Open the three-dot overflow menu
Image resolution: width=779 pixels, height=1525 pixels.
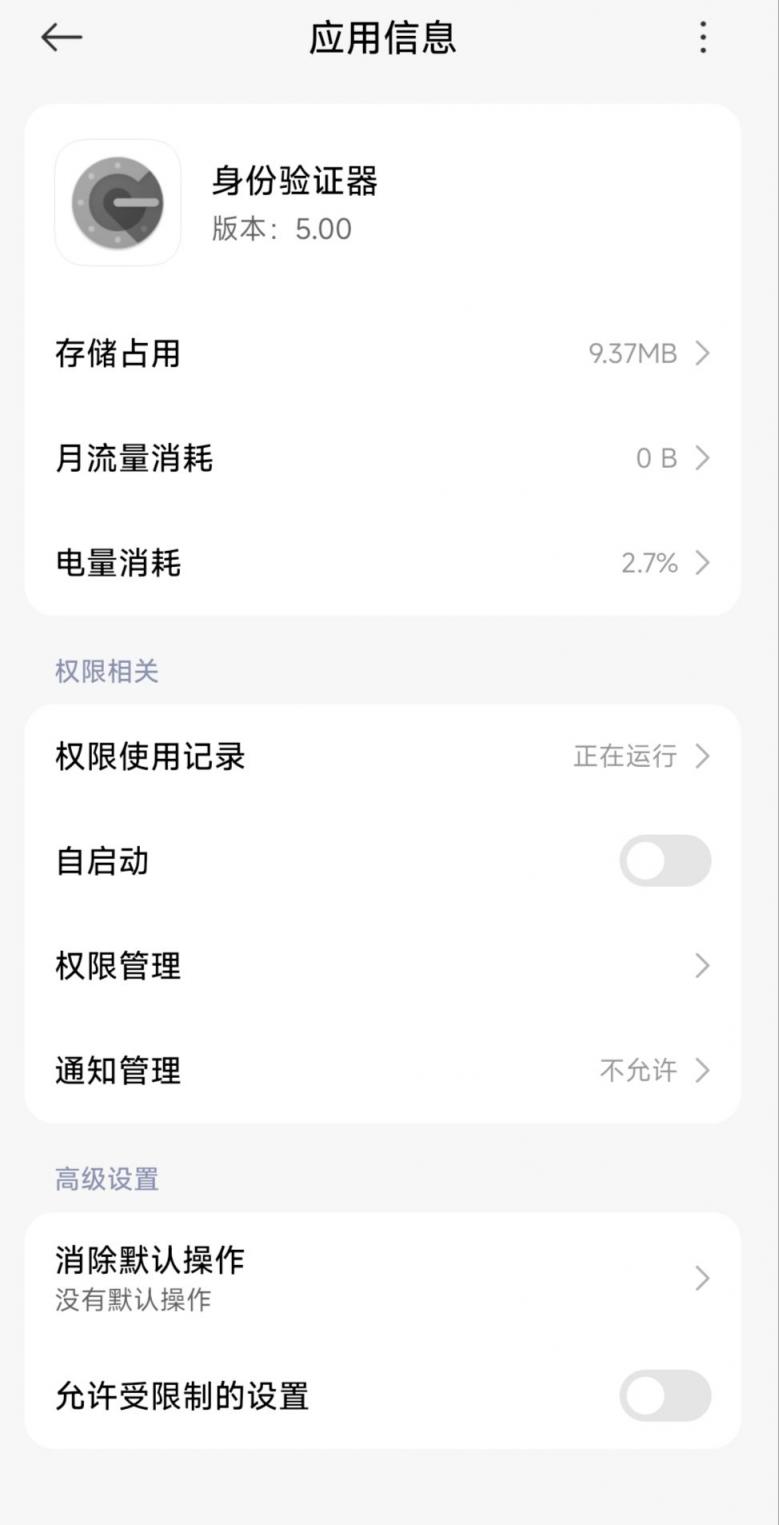point(703,38)
